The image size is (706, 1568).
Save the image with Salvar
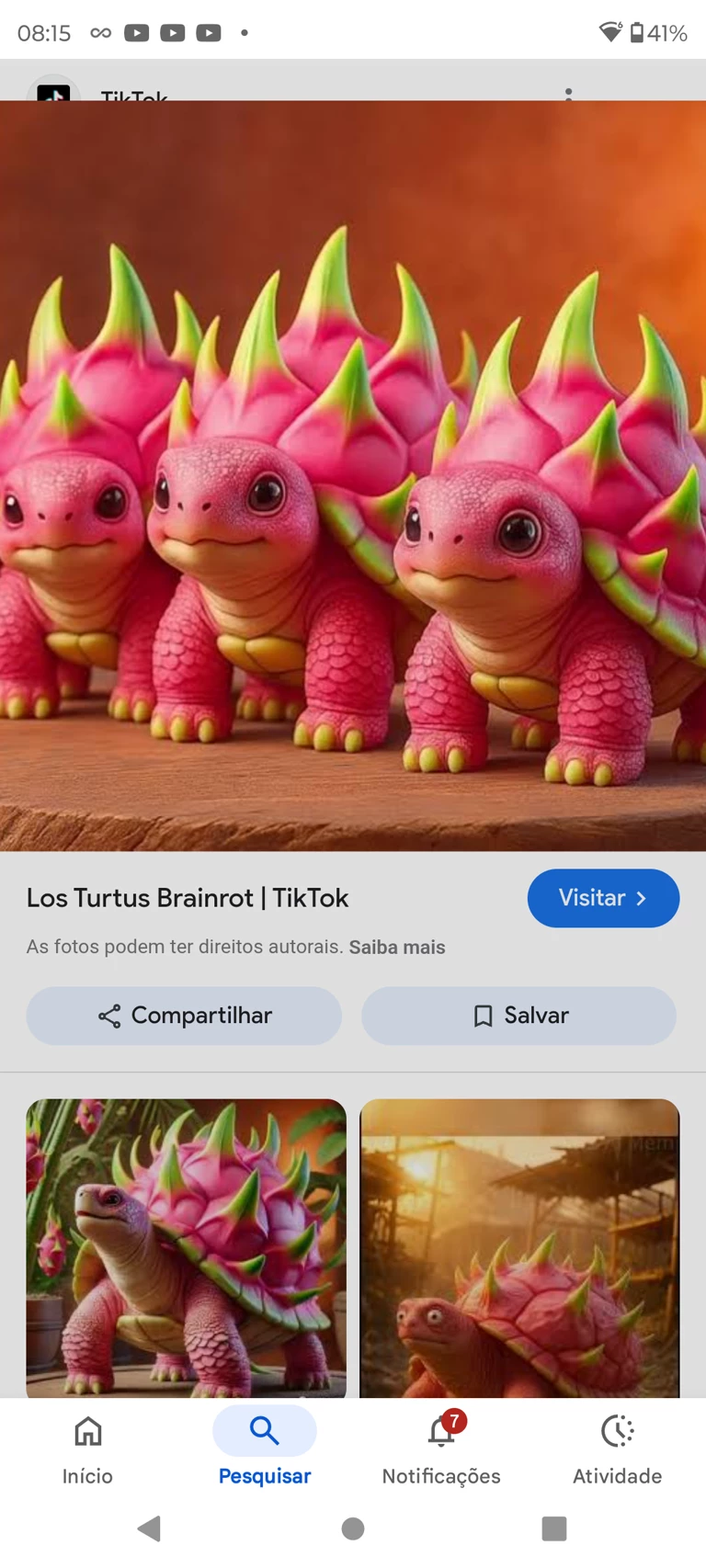[519, 1016]
